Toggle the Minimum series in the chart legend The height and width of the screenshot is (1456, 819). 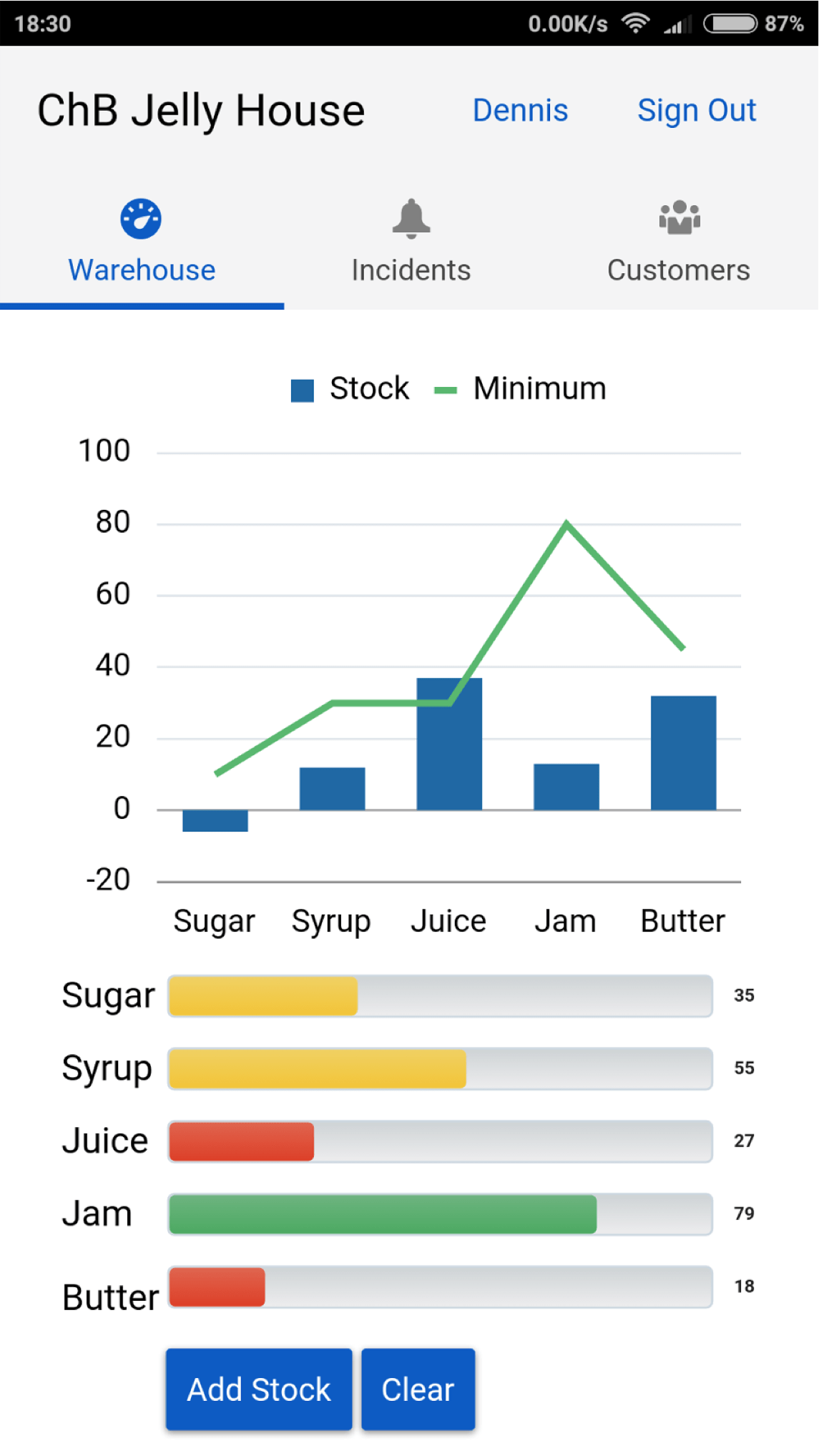[521, 389]
